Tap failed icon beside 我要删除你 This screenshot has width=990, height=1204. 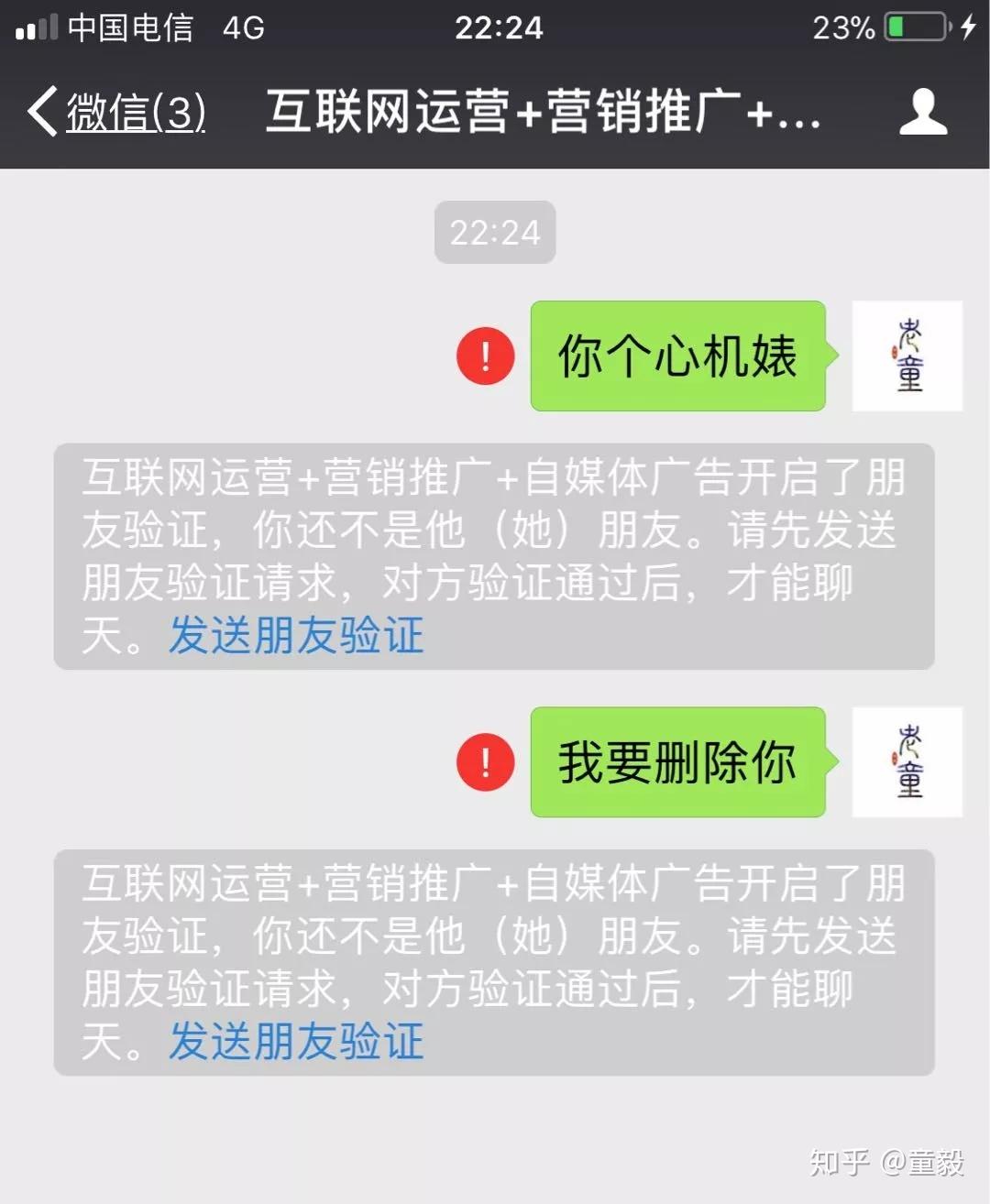(485, 761)
